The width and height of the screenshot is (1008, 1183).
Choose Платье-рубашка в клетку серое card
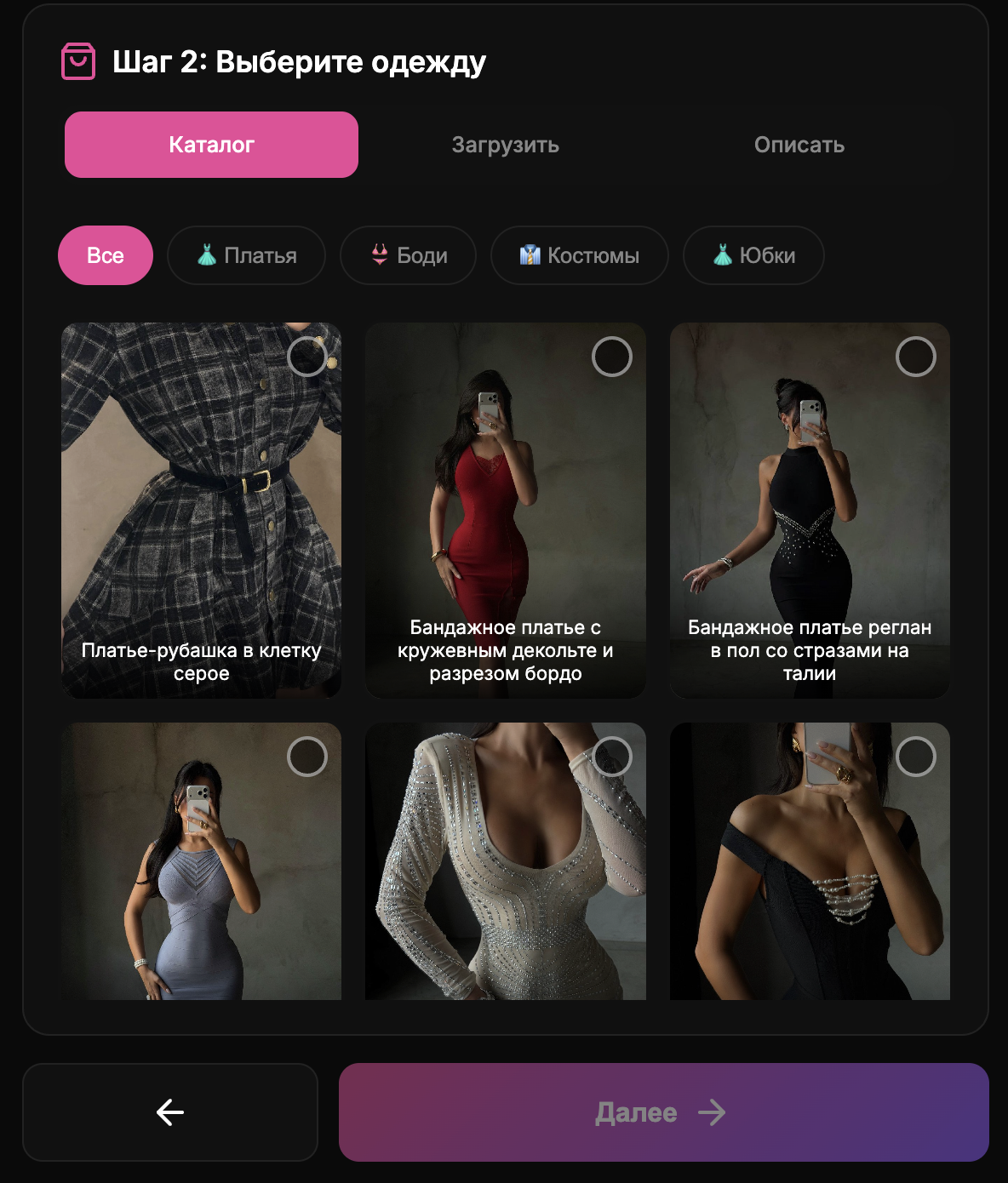[x=201, y=511]
